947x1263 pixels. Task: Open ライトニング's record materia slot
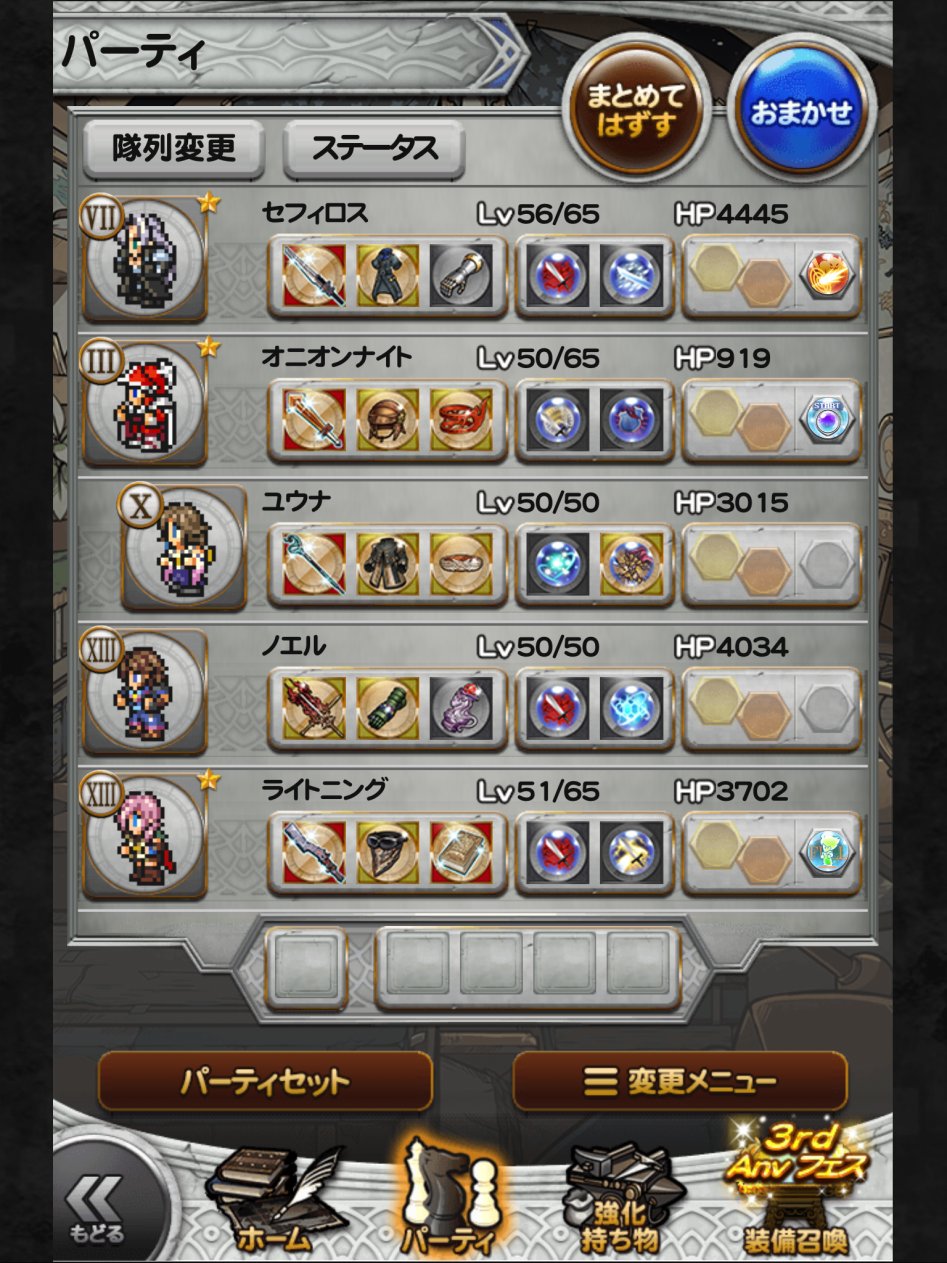(x=830, y=852)
